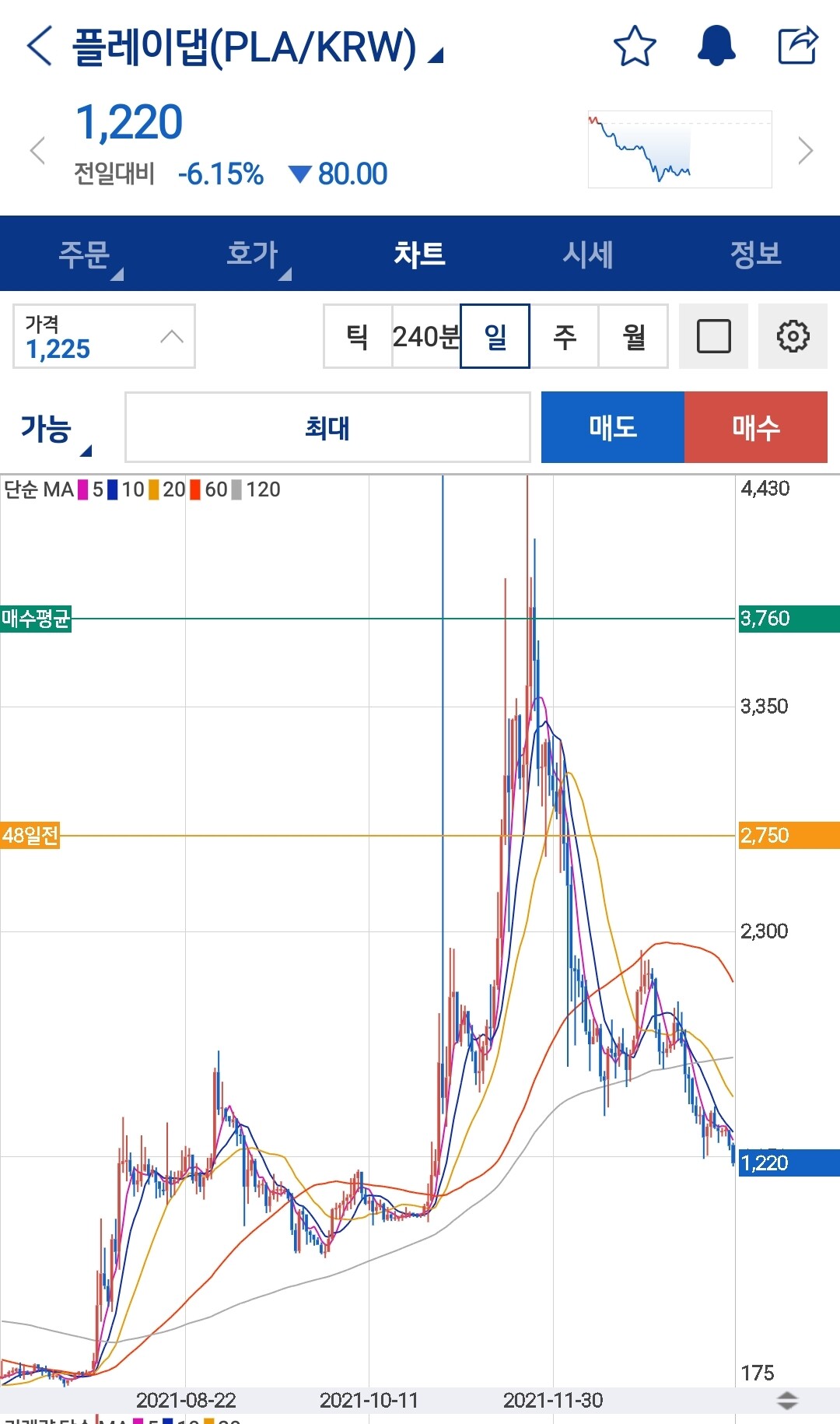840x1424 pixels.
Task: Switch chart to 틱 (tick) interval
Action: (x=356, y=336)
